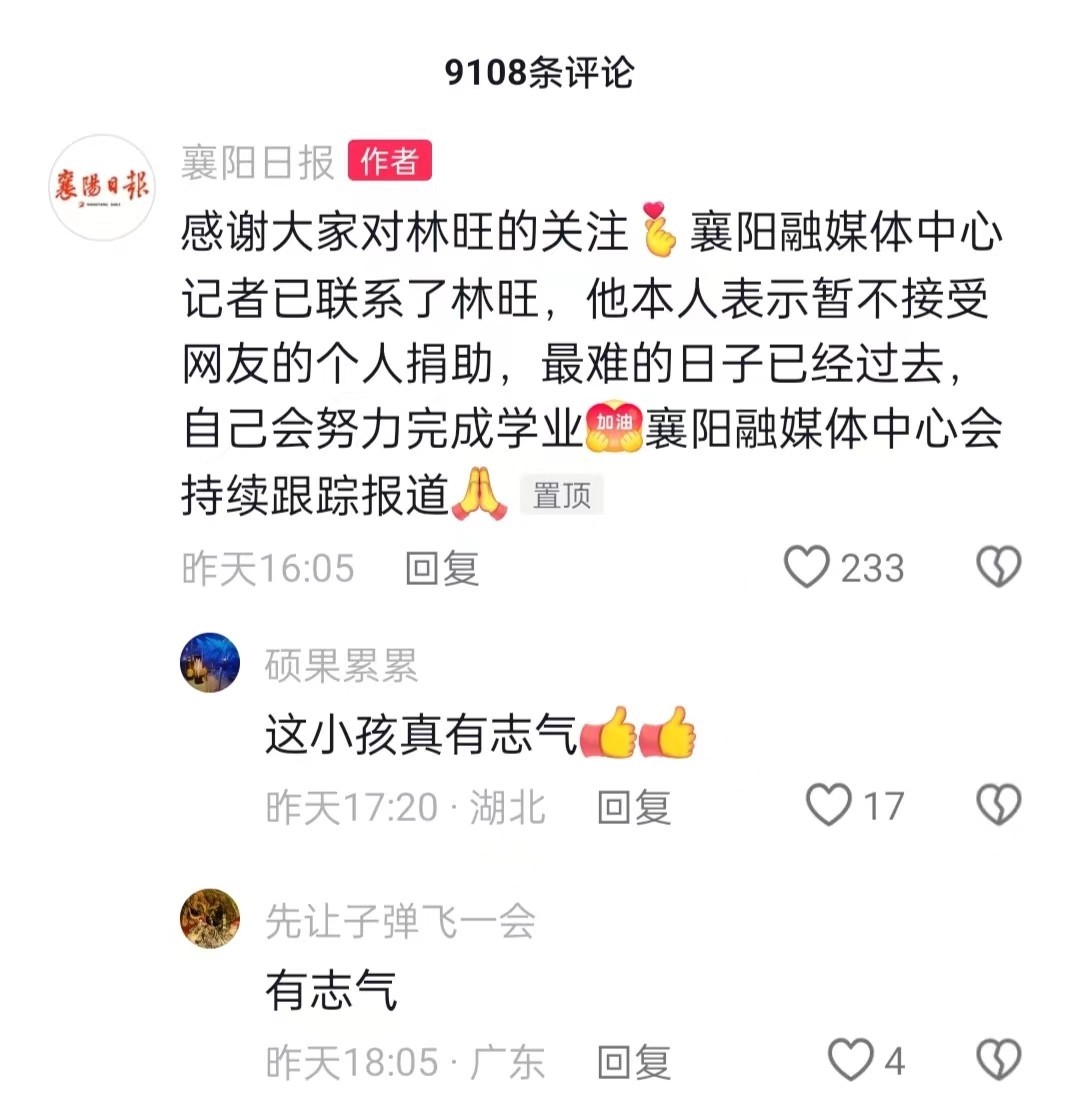Dislike 硕果累累's comment
This screenshot has height=1110, width=1080.
click(x=998, y=806)
